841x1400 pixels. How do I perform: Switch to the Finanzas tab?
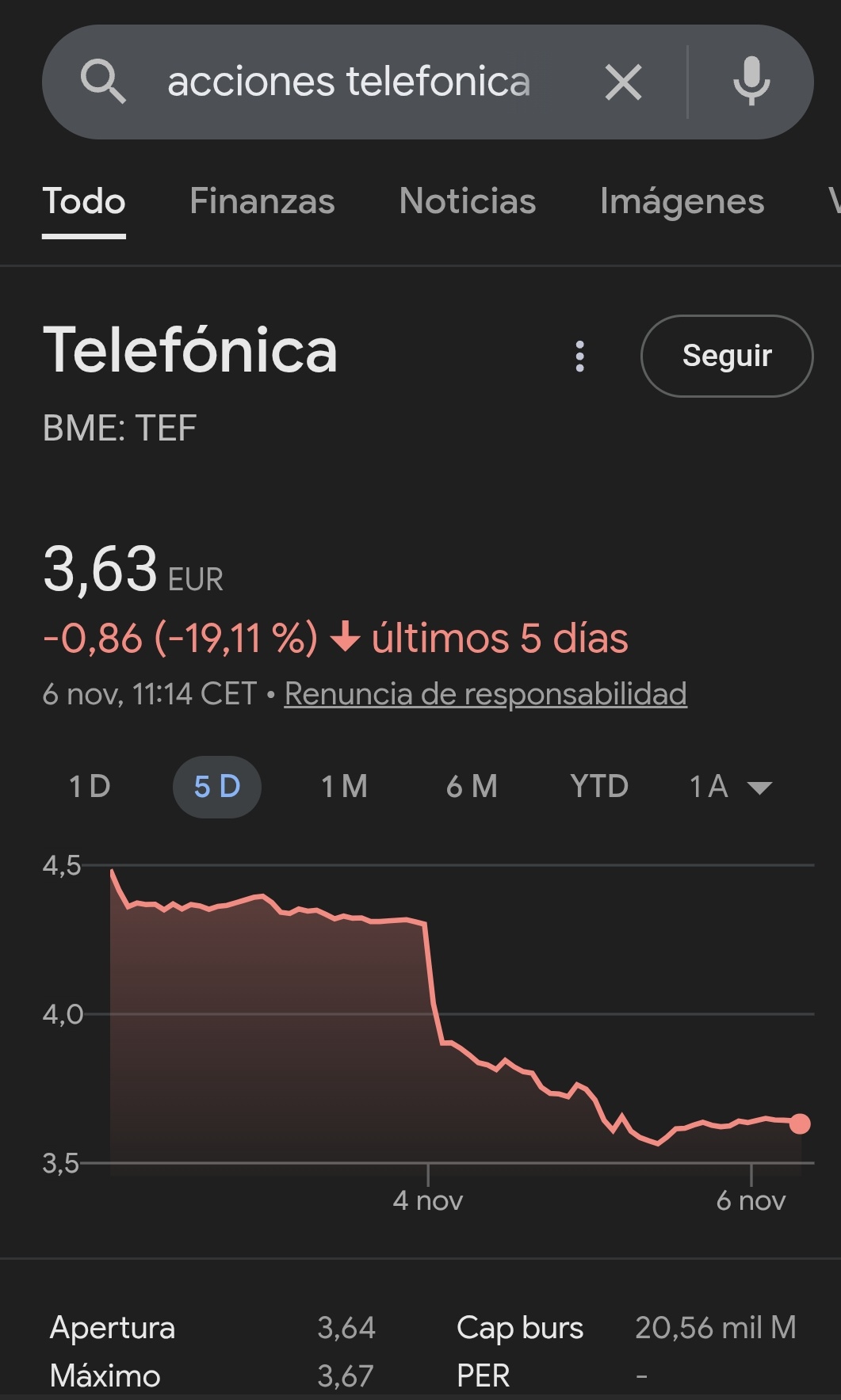pos(262,201)
